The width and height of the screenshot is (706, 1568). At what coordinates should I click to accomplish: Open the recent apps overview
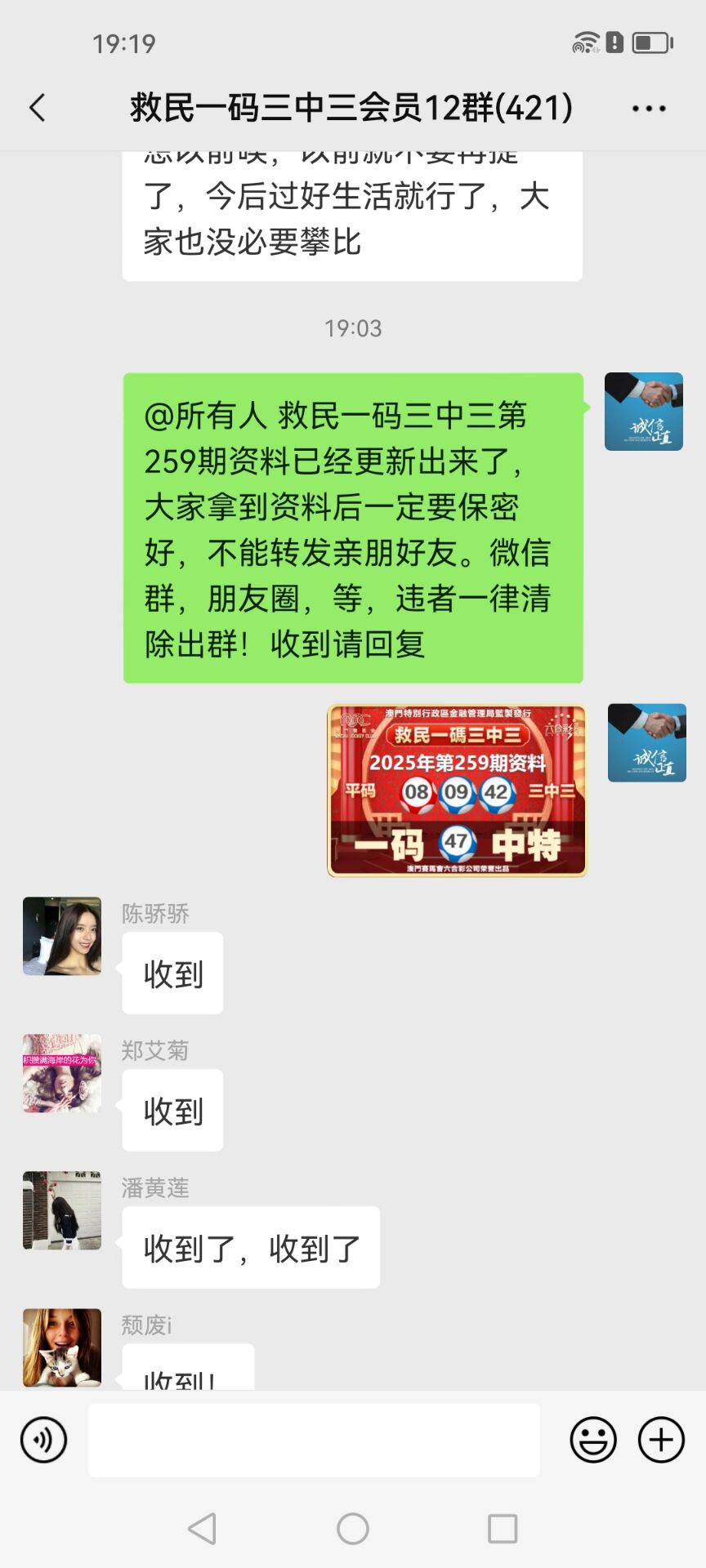click(503, 1529)
